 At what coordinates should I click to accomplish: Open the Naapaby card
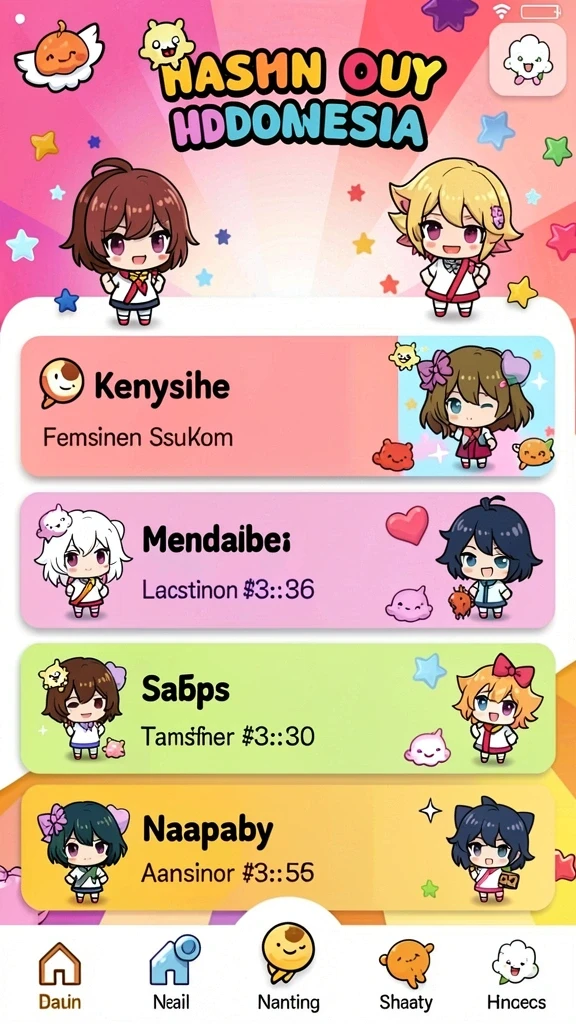[288, 847]
